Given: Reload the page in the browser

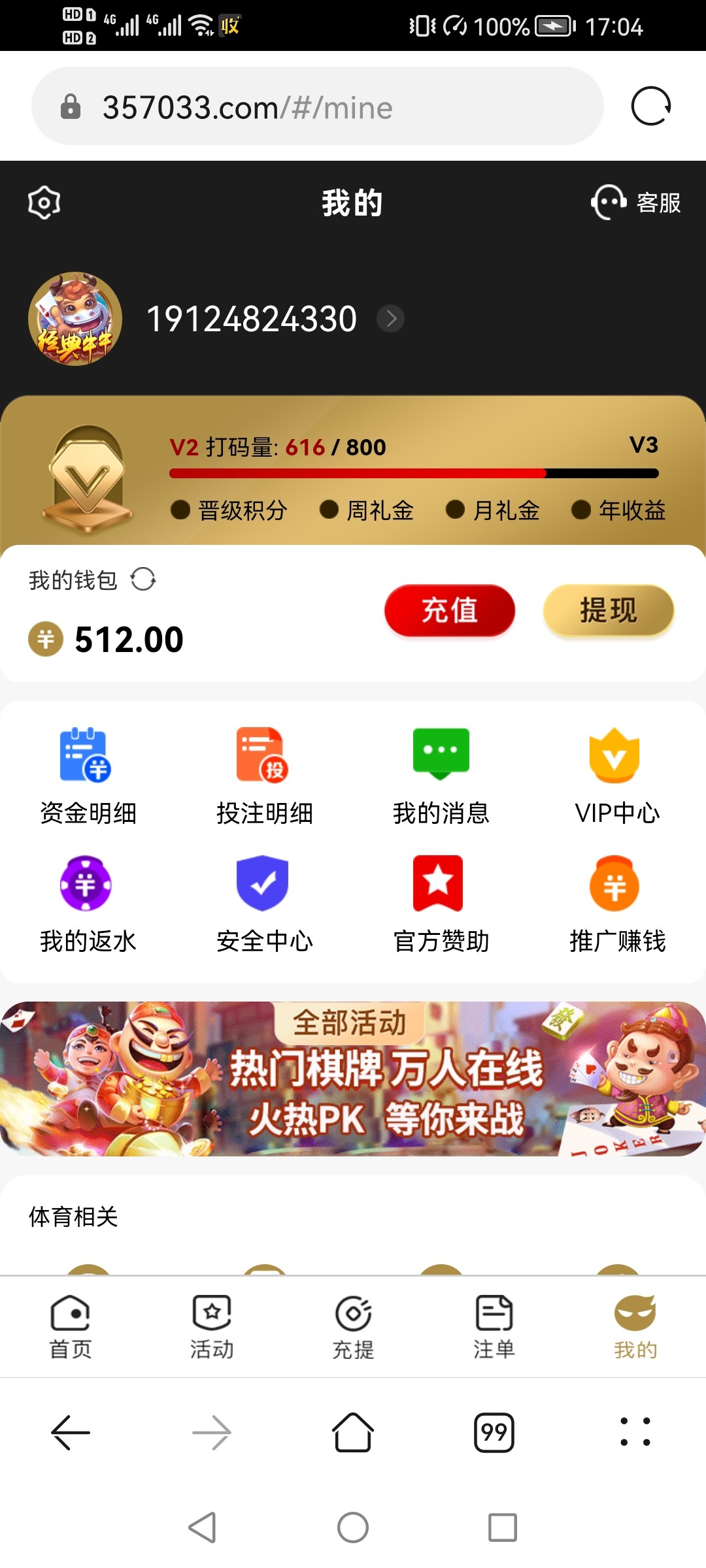Looking at the screenshot, I should 650,106.
